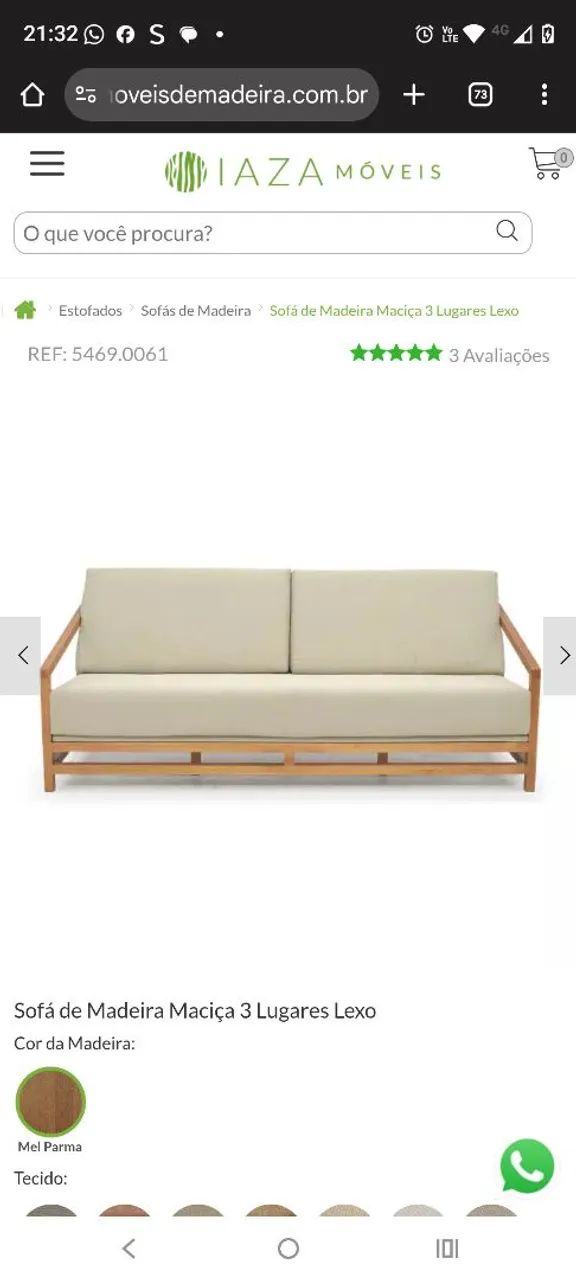This screenshot has width=576, height=1280.
Task: Open a new browser tab
Action: [414, 95]
